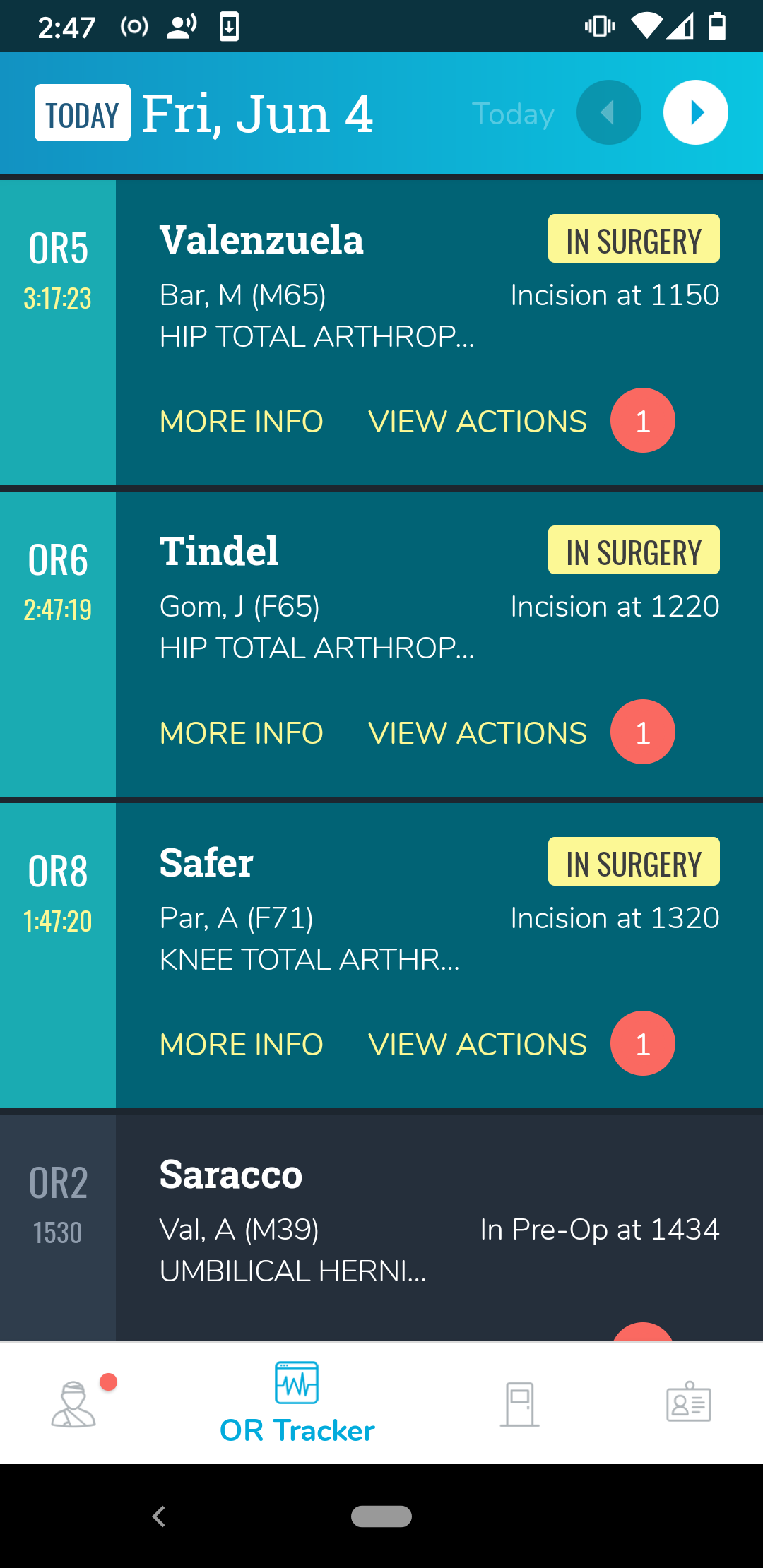Open VIEW ACTIONS for Valenzuela
This screenshot has width=763, height=1568.
[476, 420]
